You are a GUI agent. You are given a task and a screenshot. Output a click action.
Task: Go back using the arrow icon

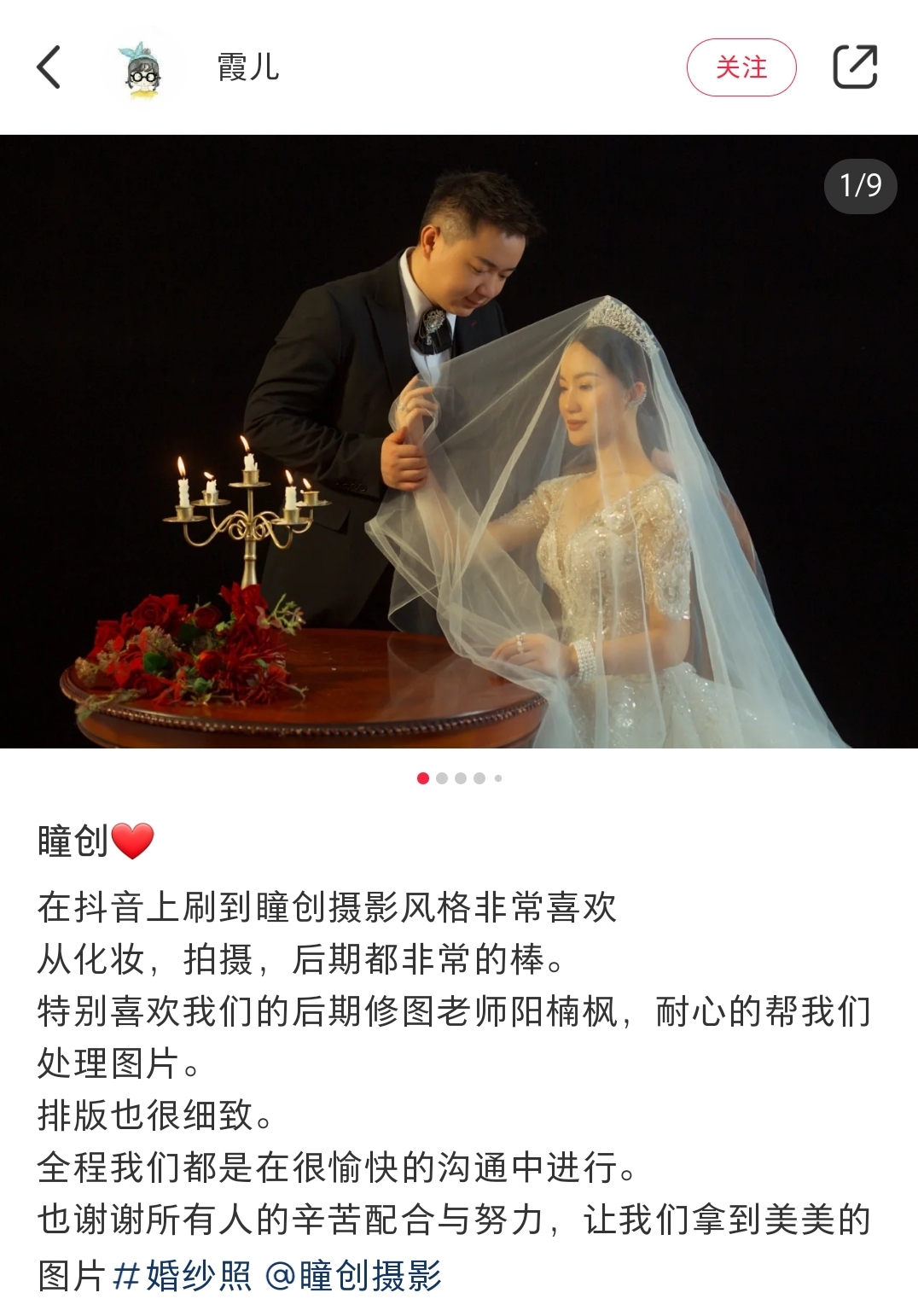(x=49, y=67)
